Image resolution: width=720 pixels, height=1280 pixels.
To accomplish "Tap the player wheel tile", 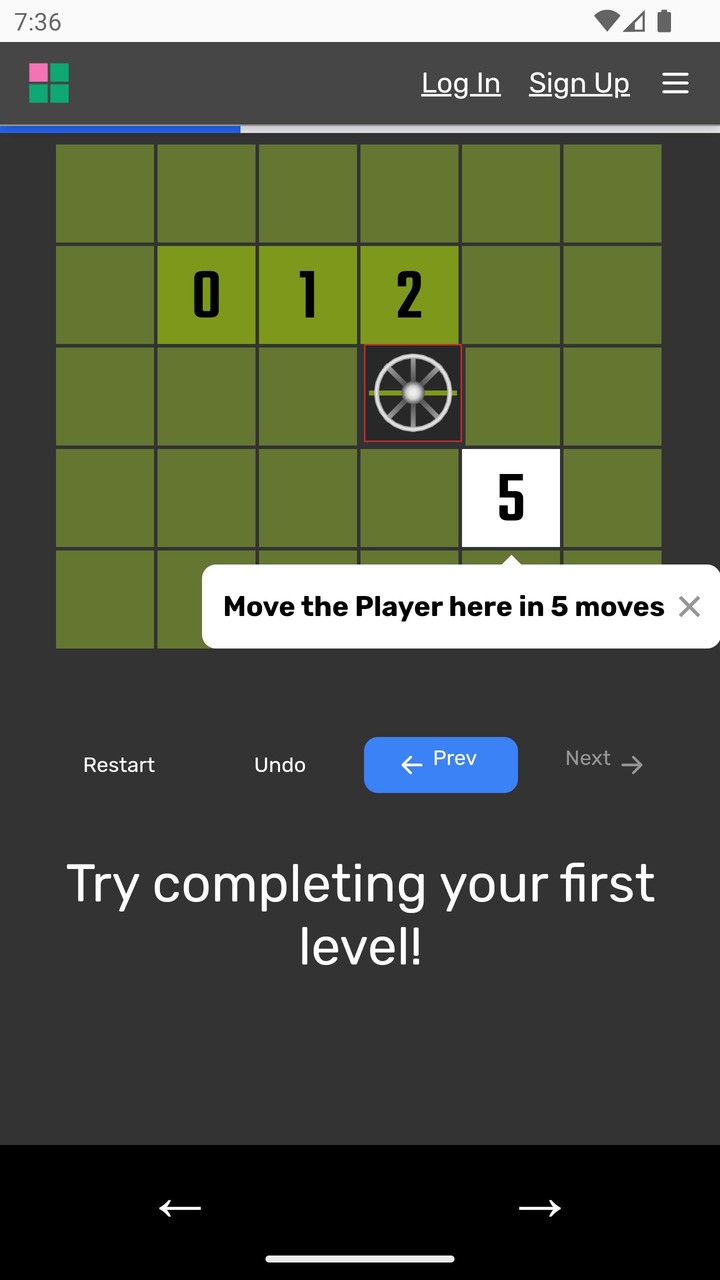I will point(412,394).
